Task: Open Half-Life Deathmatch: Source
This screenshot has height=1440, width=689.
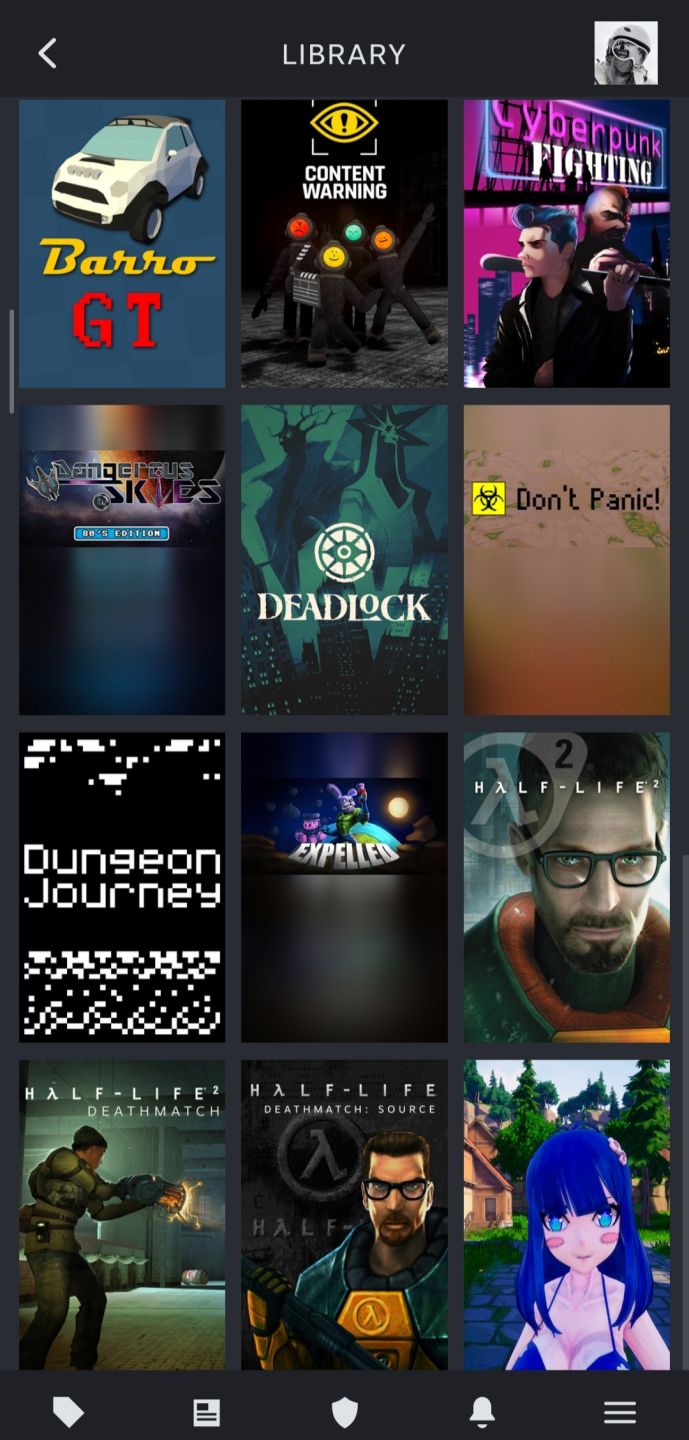Action: (344, 1215)
